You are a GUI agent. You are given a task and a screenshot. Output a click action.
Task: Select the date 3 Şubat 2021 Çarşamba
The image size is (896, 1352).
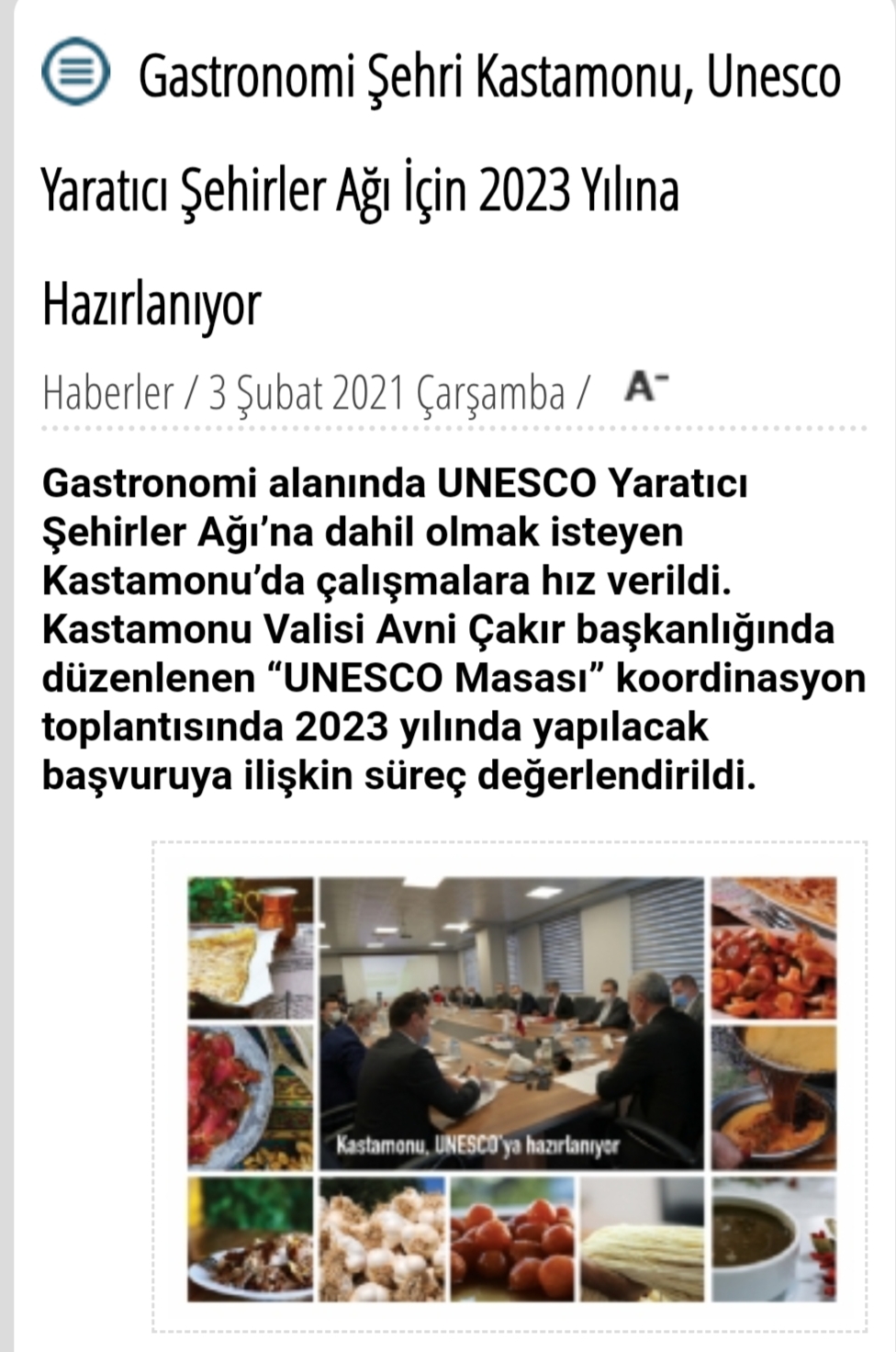(x=386, y=392)
